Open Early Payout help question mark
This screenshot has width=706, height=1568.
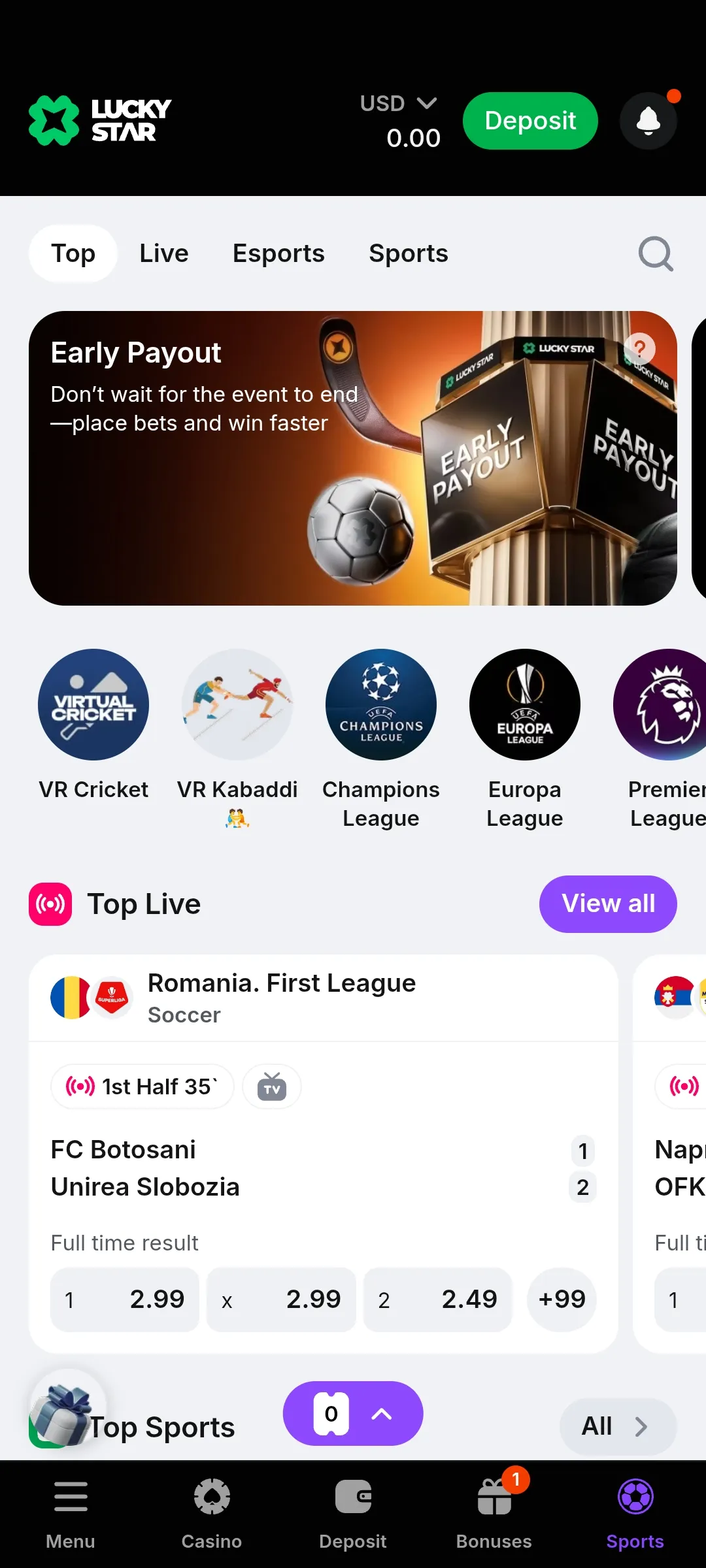[x=640, y=348]
